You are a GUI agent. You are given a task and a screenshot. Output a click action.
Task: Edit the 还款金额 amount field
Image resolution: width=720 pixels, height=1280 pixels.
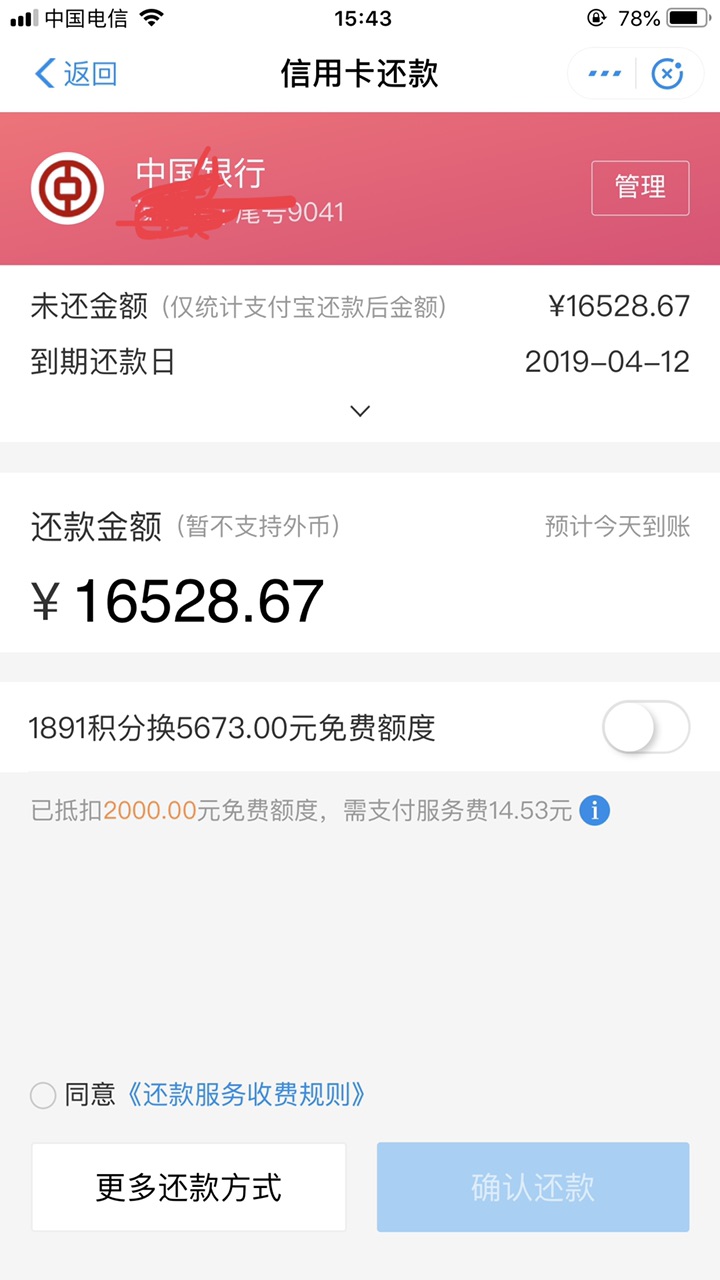tap(200, 601)
